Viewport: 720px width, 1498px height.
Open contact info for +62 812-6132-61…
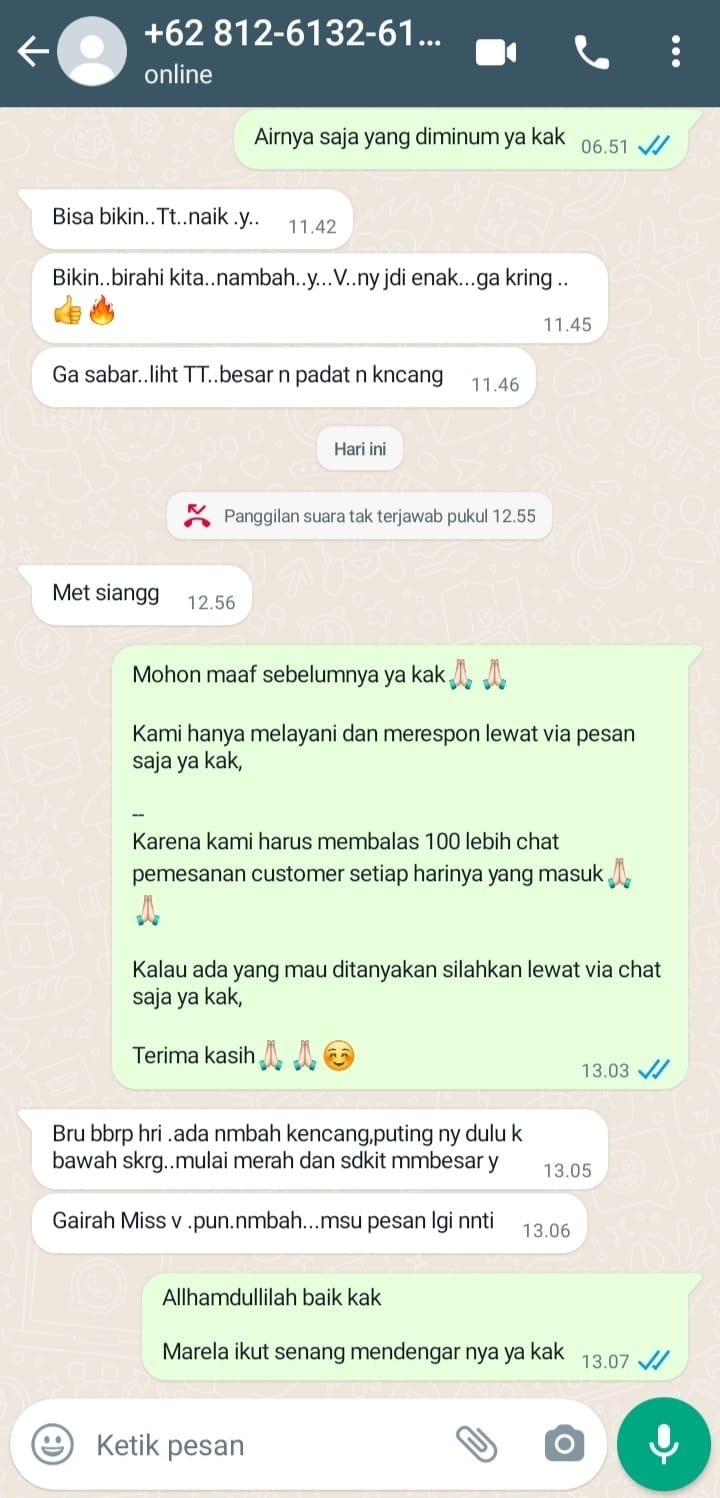[x=290, y=50]
